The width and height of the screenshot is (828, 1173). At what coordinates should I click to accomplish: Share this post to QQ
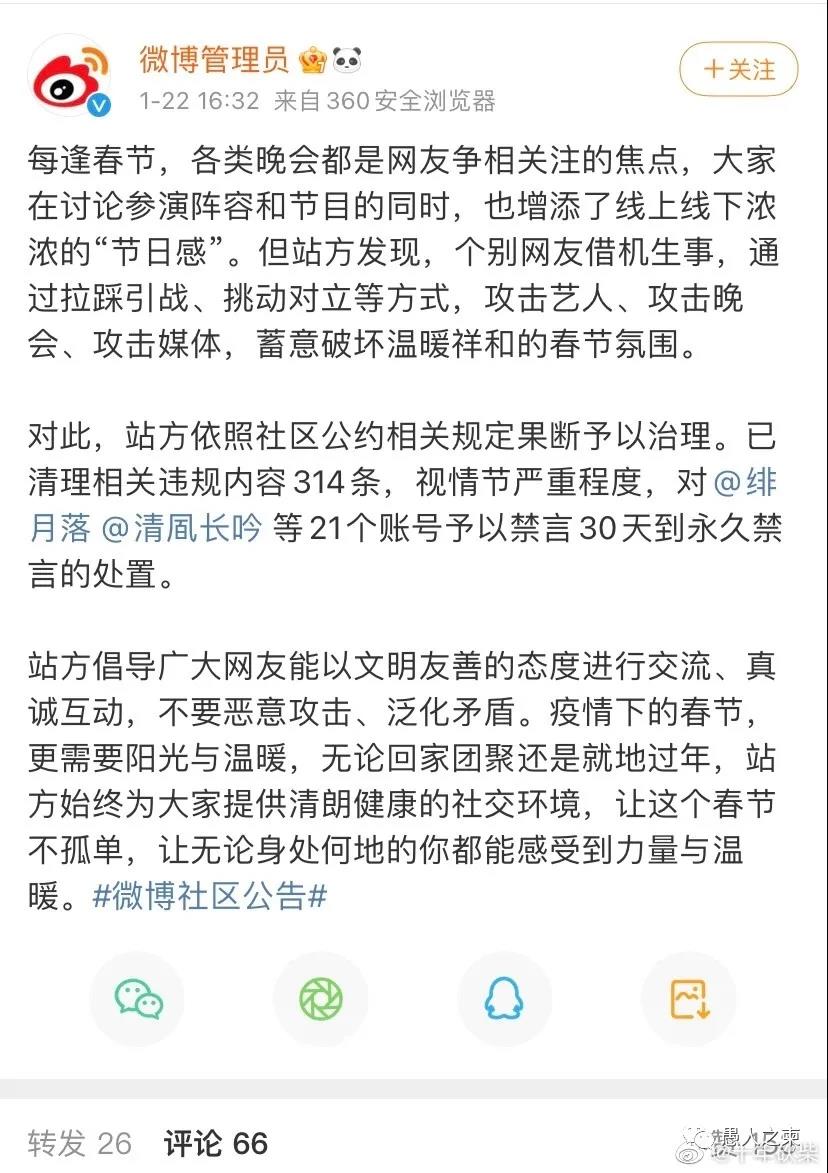(505, 999)
